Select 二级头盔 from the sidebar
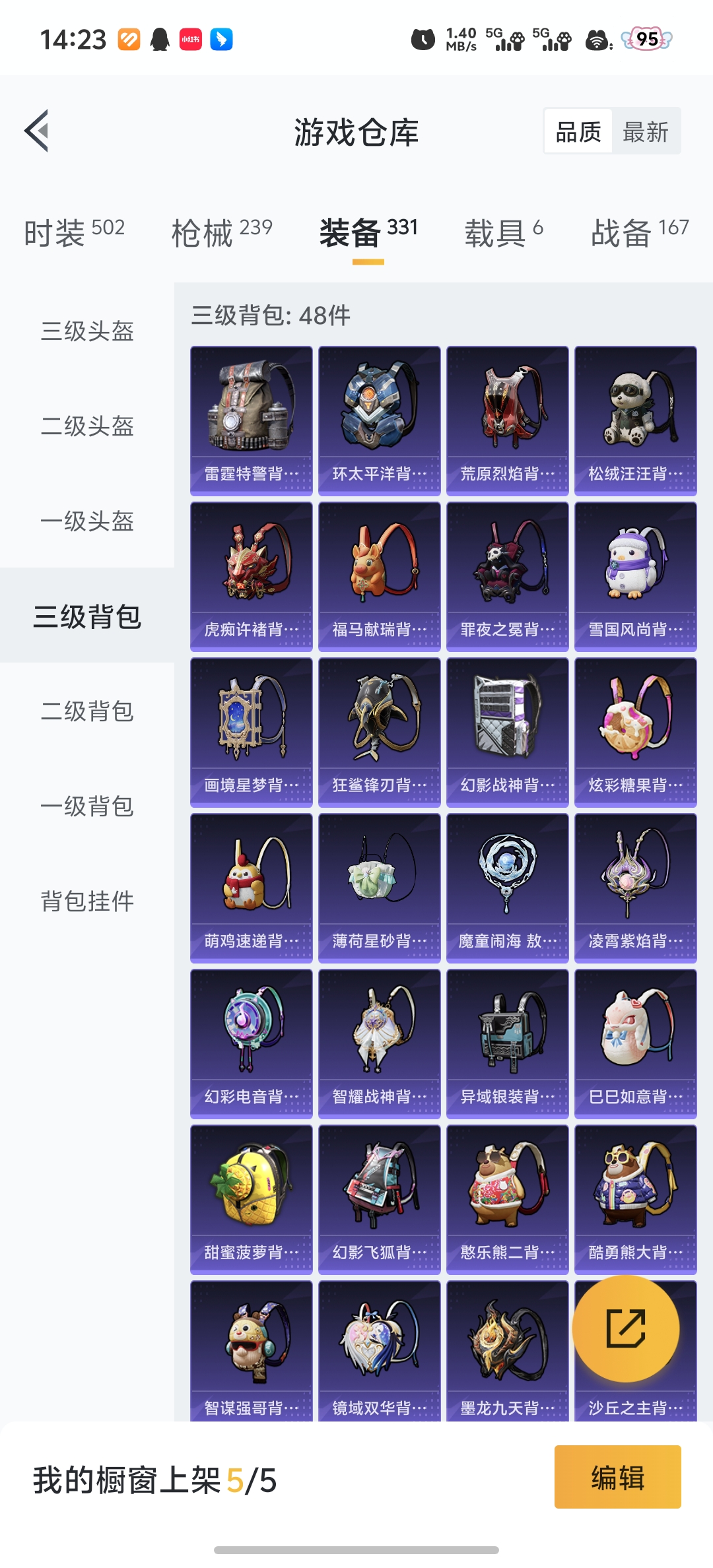The image size is (713, 1568). tap(86, 428)
